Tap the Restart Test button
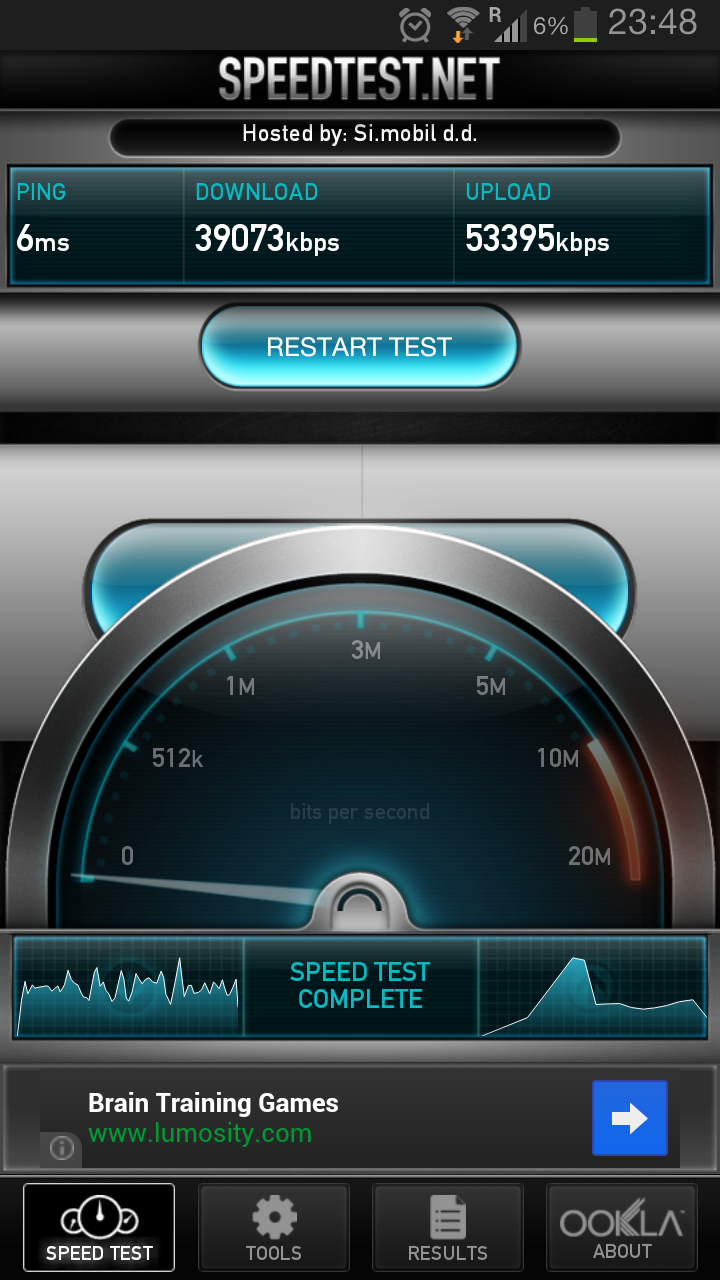The height and width of the screenshot is (1280, 720). coord(359,347)
